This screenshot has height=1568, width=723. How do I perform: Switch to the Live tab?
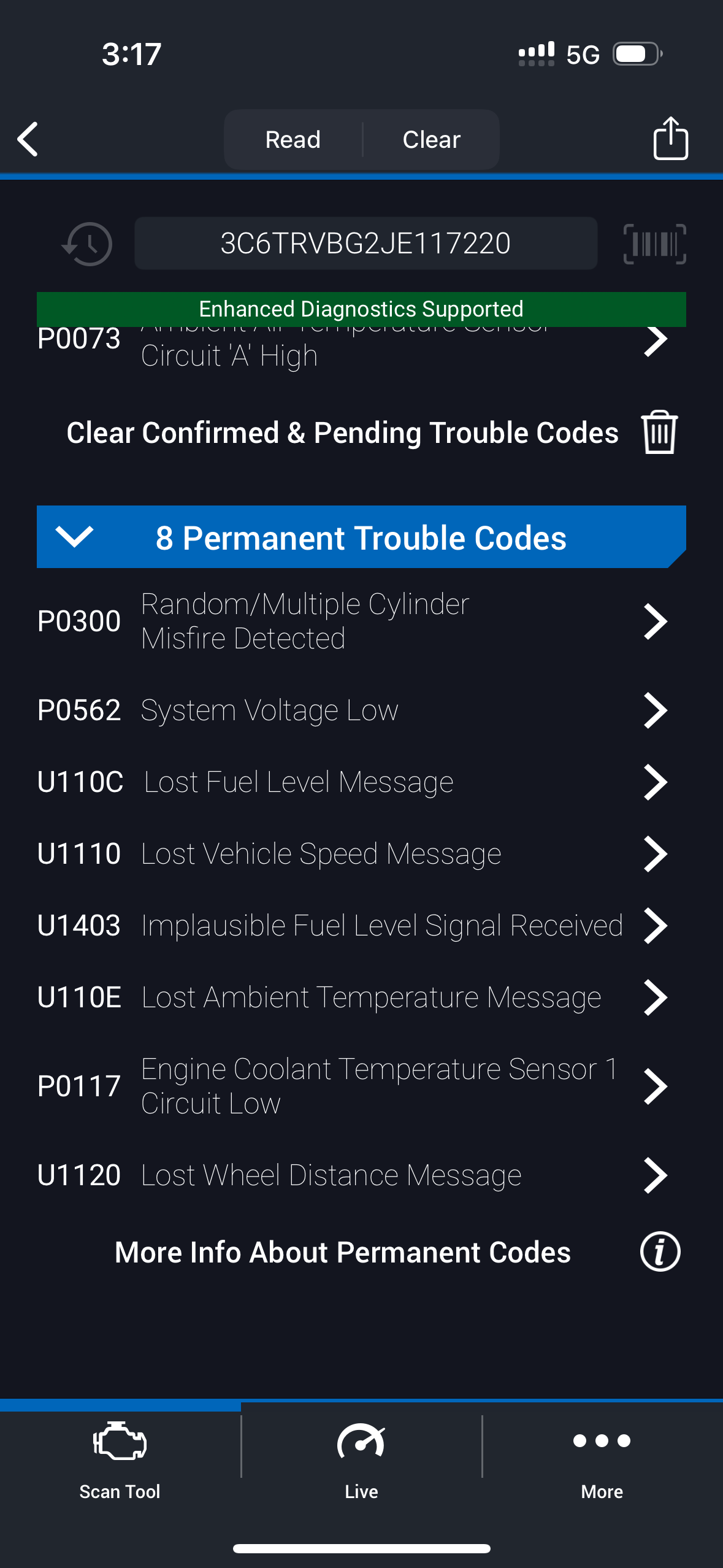(x=361, y=1461)
